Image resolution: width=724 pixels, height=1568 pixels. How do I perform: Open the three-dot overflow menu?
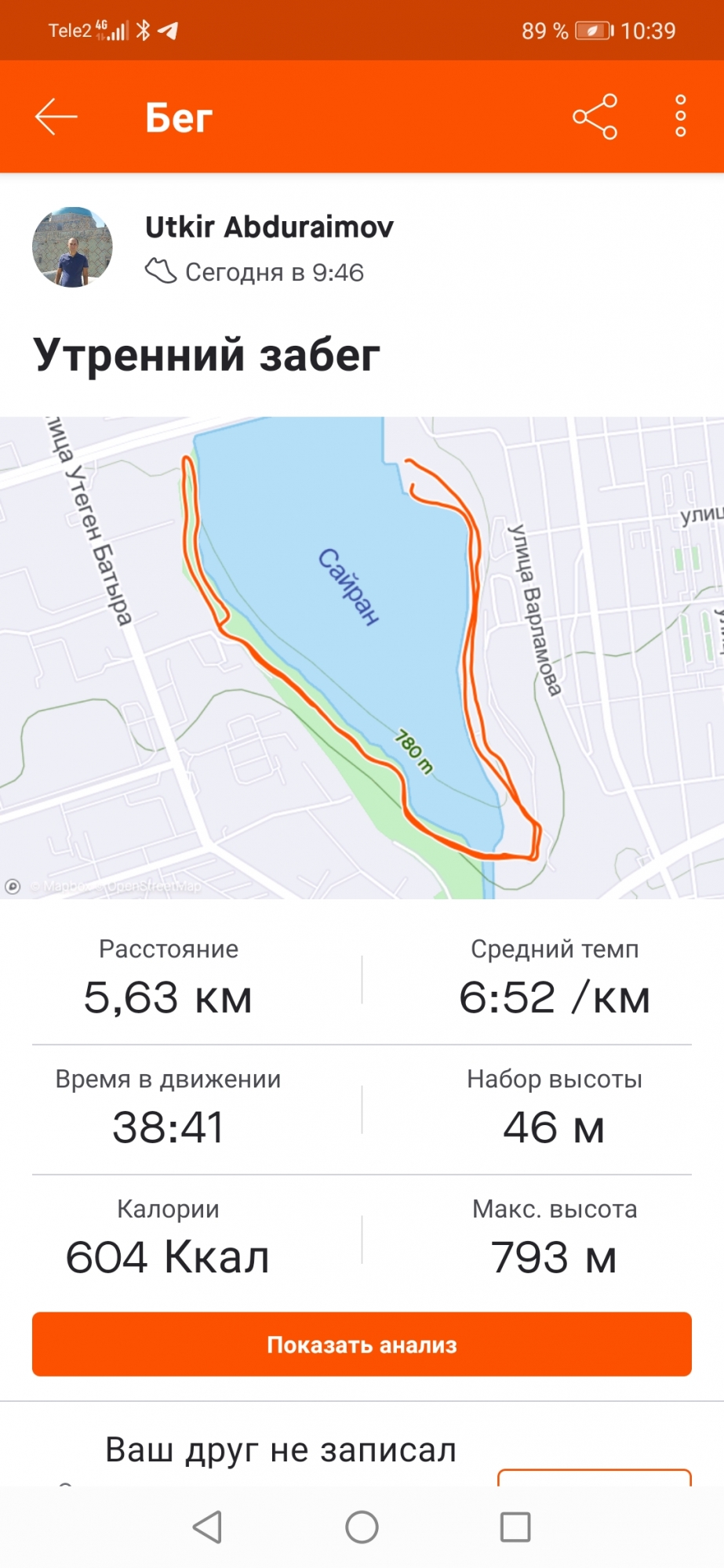click(680, 117)
